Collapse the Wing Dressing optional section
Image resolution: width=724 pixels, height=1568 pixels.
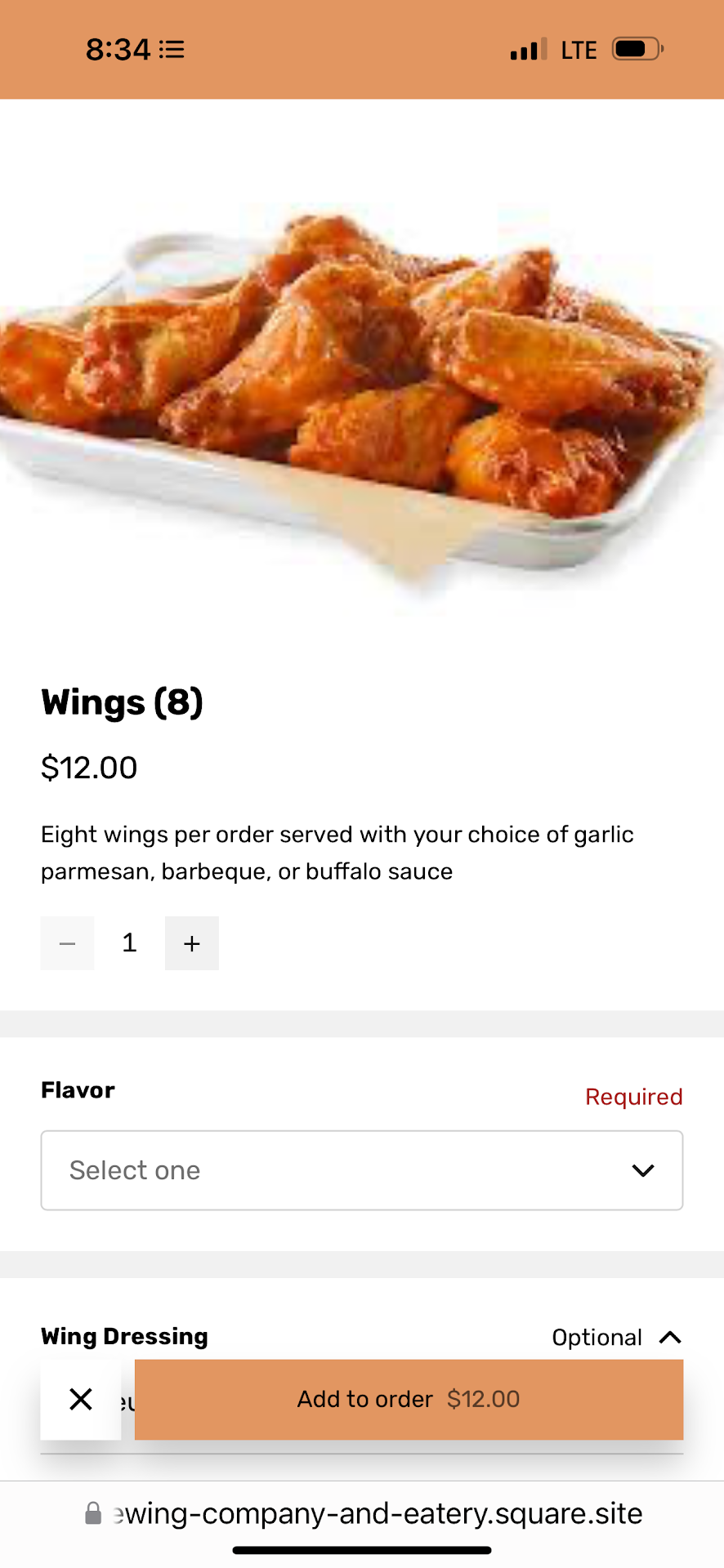(x=670, y=1337)
